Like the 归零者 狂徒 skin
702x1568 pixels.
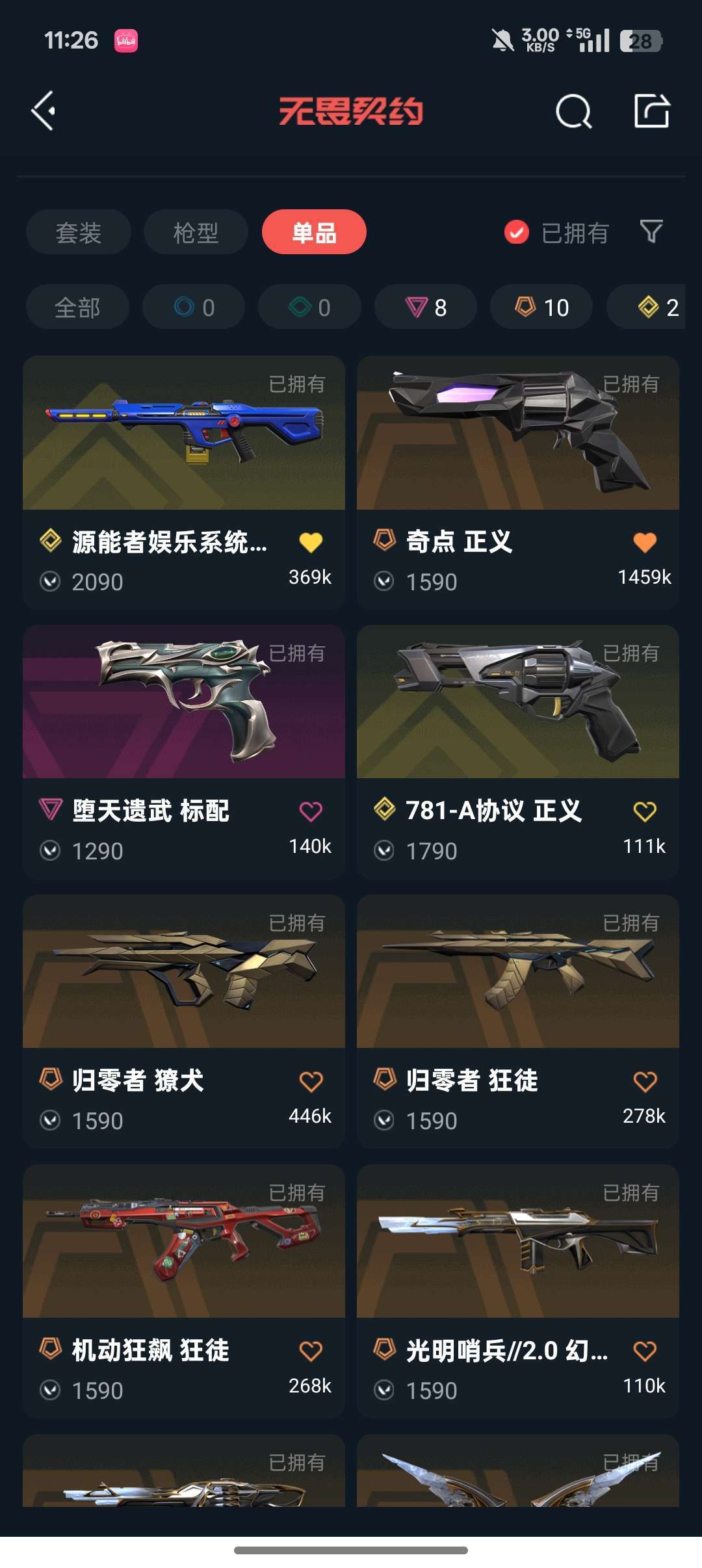point(645,1082)
